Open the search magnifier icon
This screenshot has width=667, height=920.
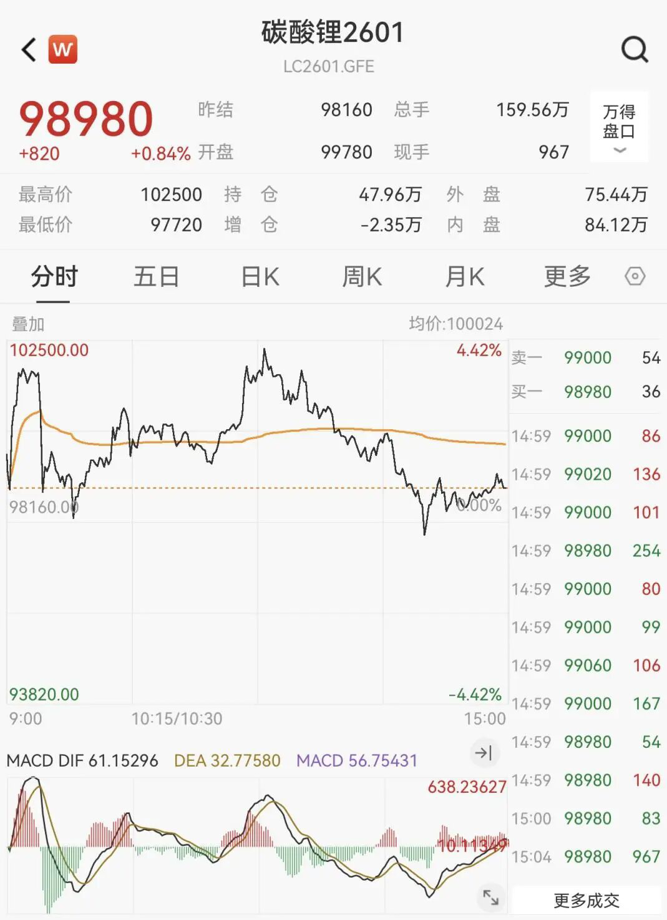click(635, 49)
